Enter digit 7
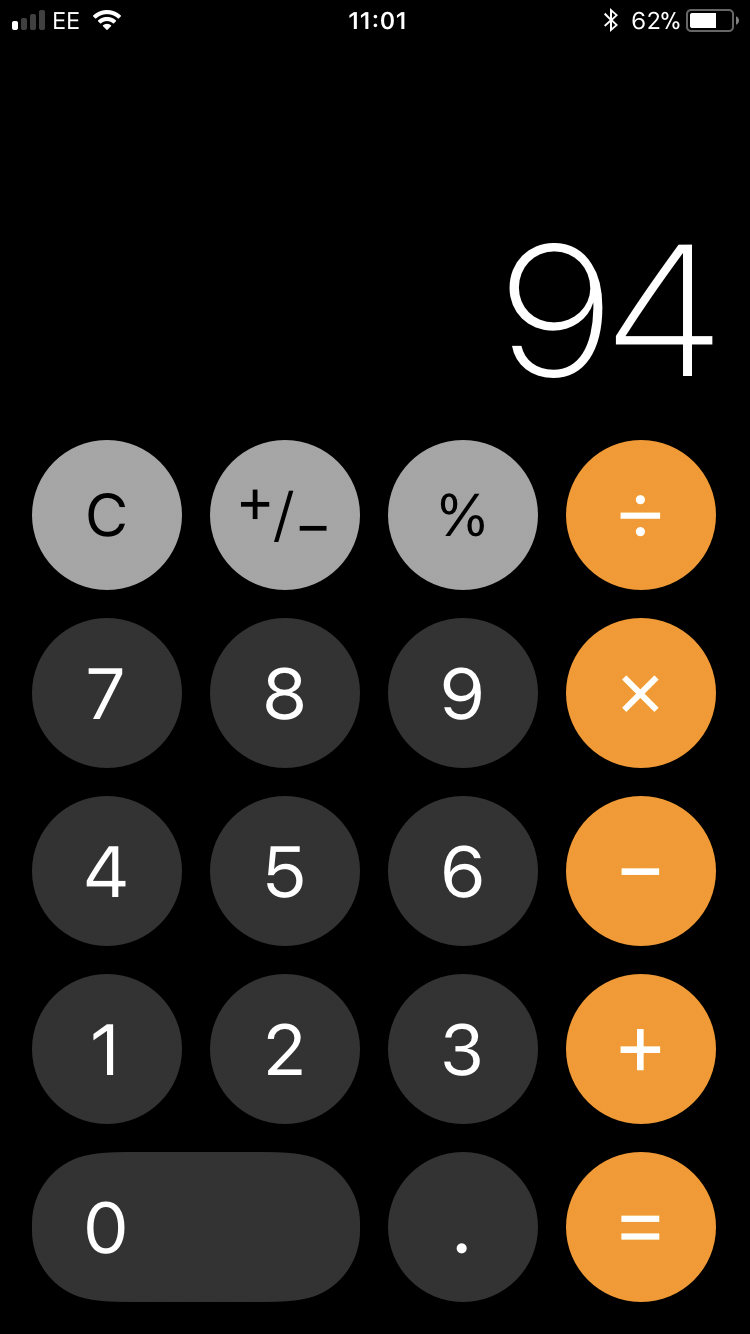The image size is (750, 1334). click(x=107, y=693)
